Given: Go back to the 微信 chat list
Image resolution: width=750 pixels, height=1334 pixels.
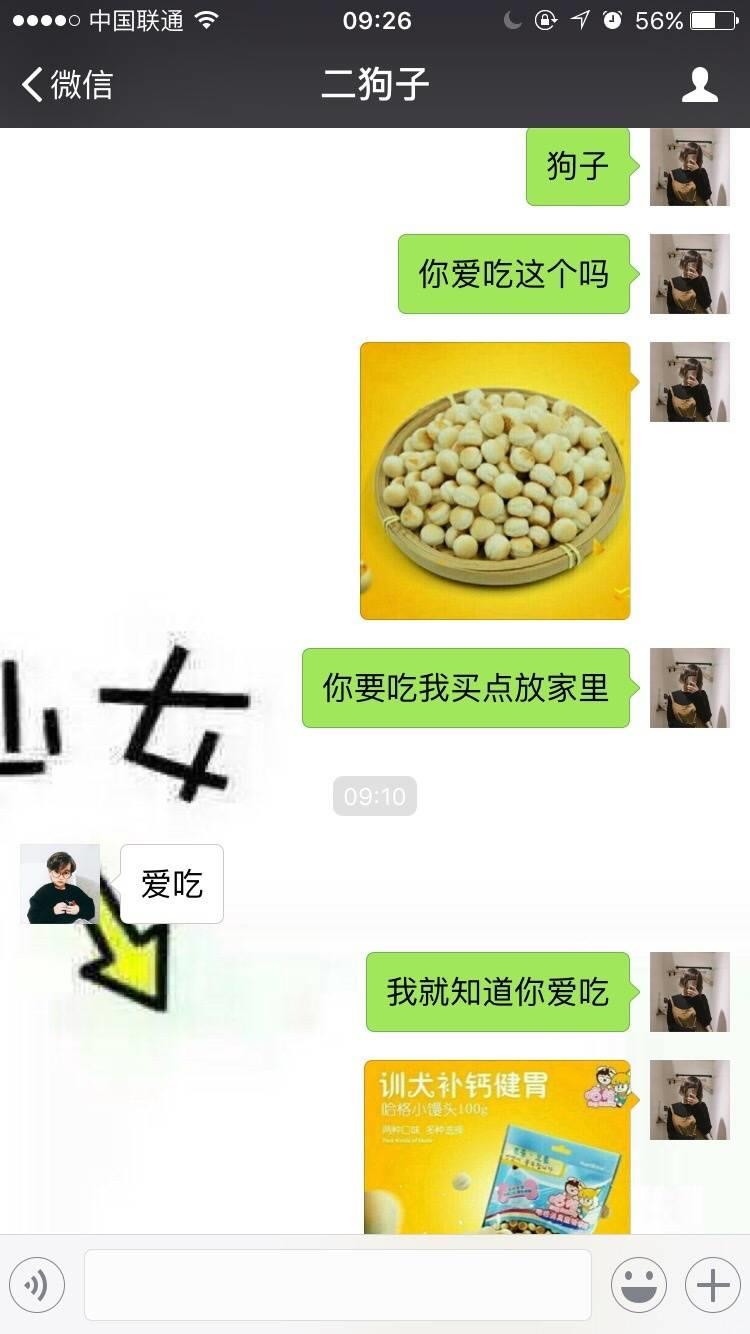Looking at the screenshot, I should coord(66,85).
